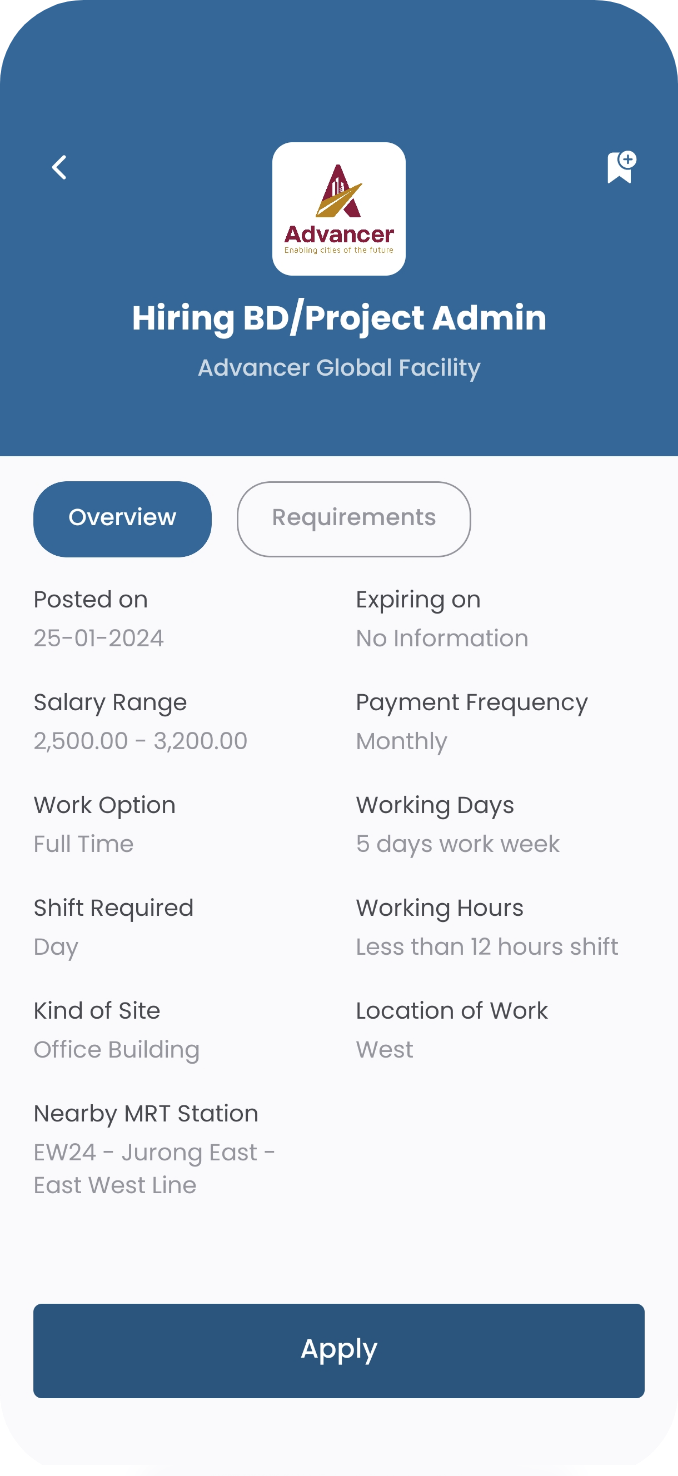678x1476 pixels.
Task: Switch to the Requirements tab
Action: point(354,519)
